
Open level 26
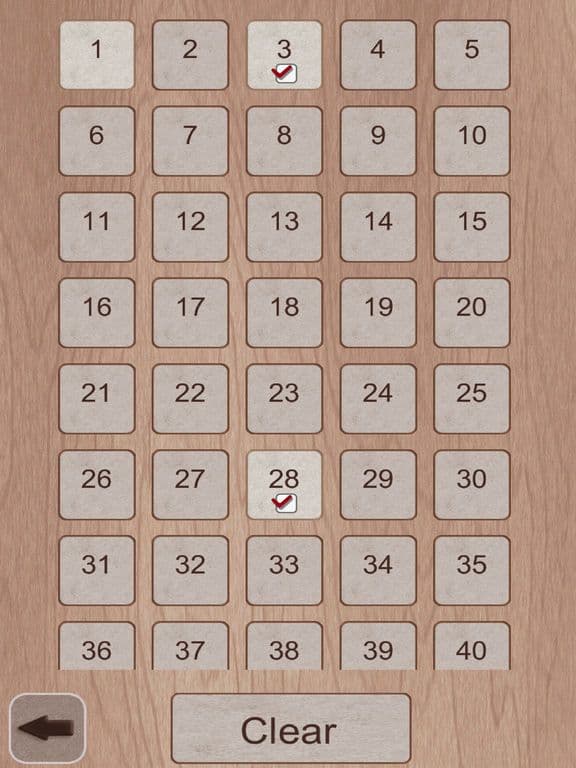pos(97,485)
